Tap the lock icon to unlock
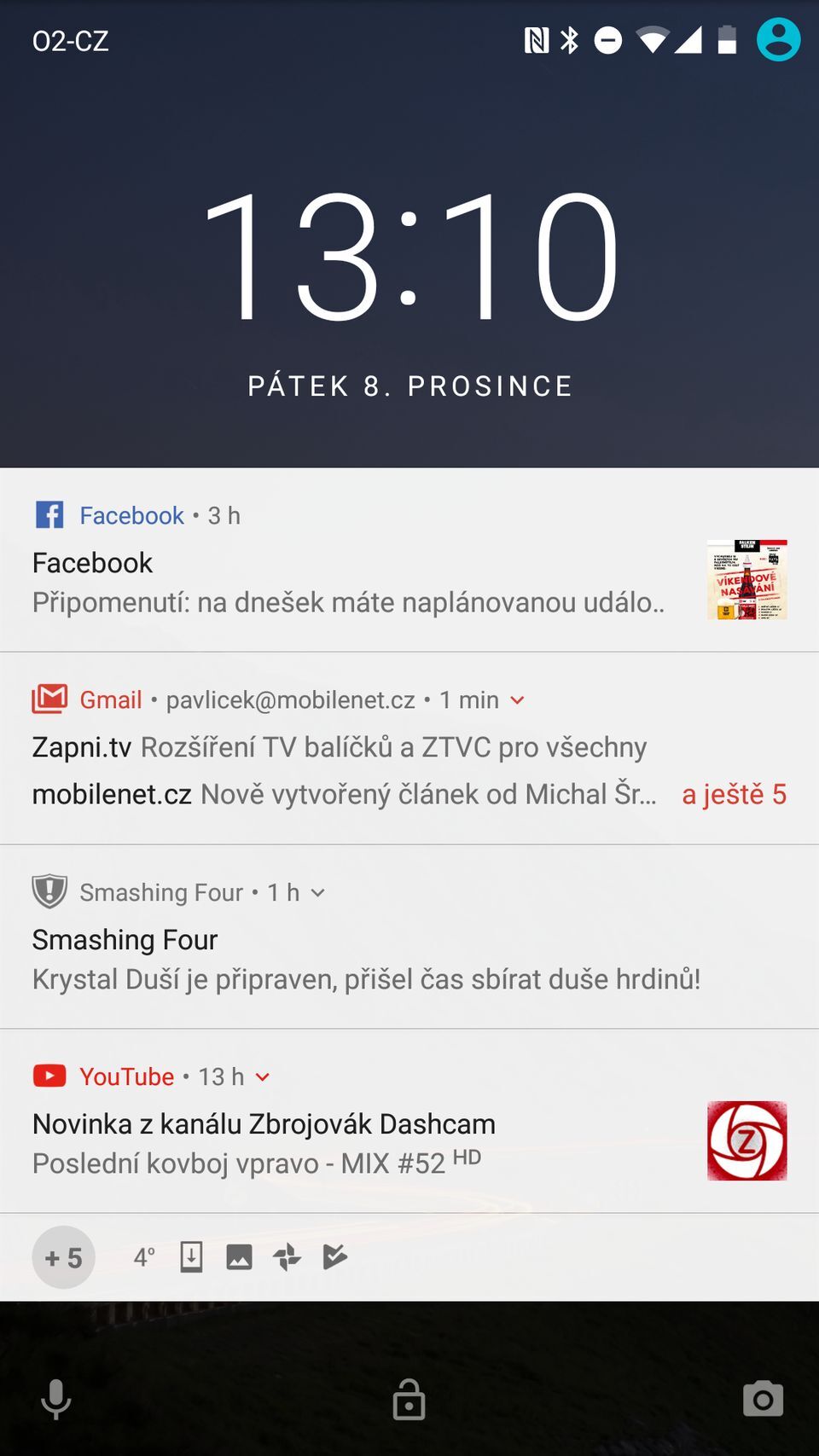Image resolution: width=819 pixels, height=1456 pixels. tap(409, 1399)
